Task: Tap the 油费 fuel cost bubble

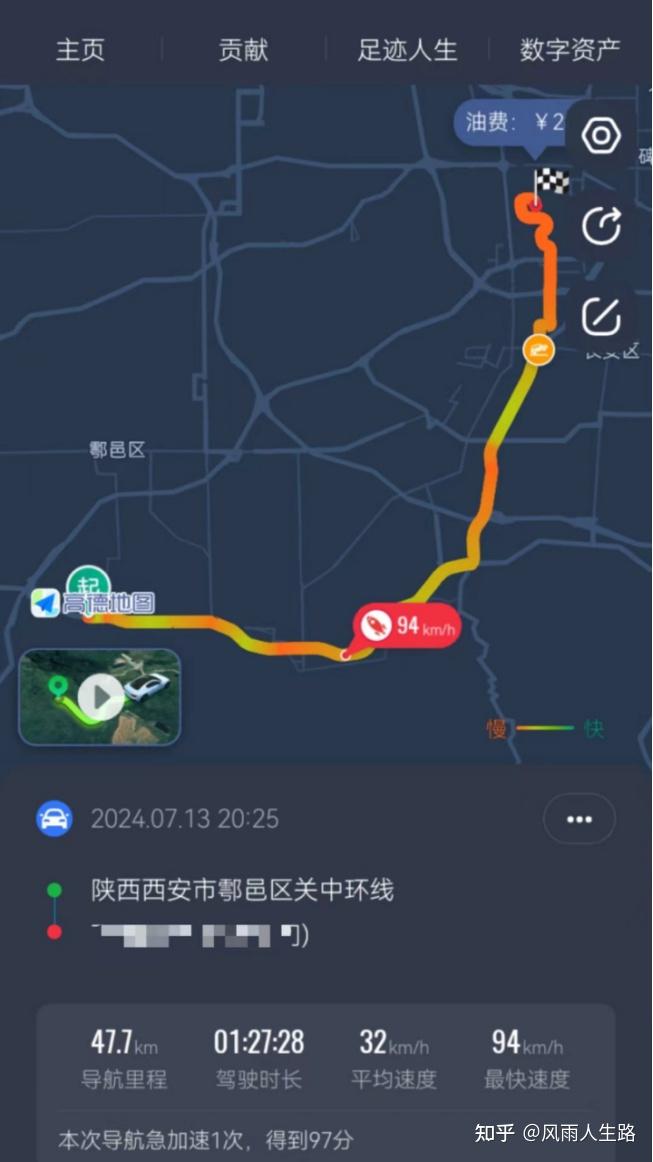Action: [x=511, y=123]
